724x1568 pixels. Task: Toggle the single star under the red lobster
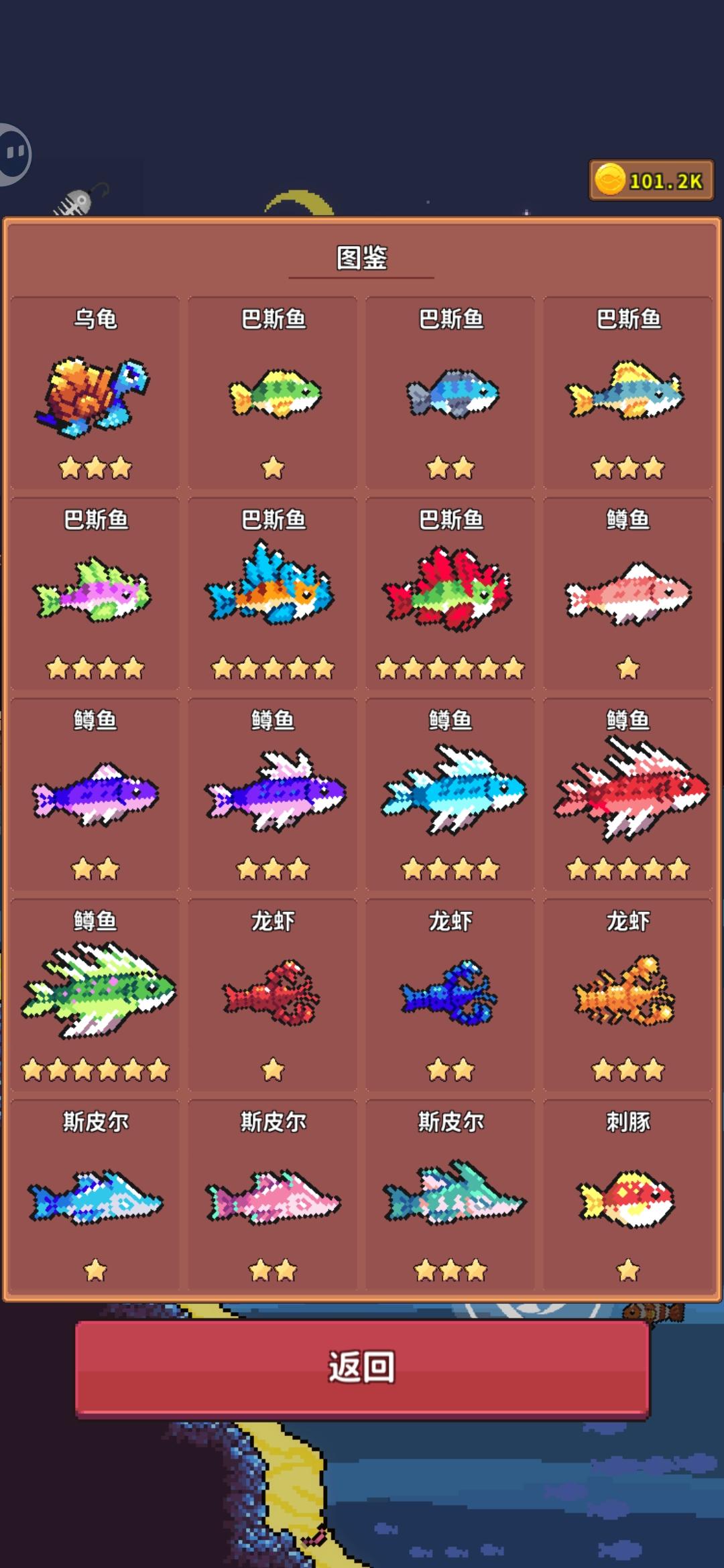coord(271,1069)
